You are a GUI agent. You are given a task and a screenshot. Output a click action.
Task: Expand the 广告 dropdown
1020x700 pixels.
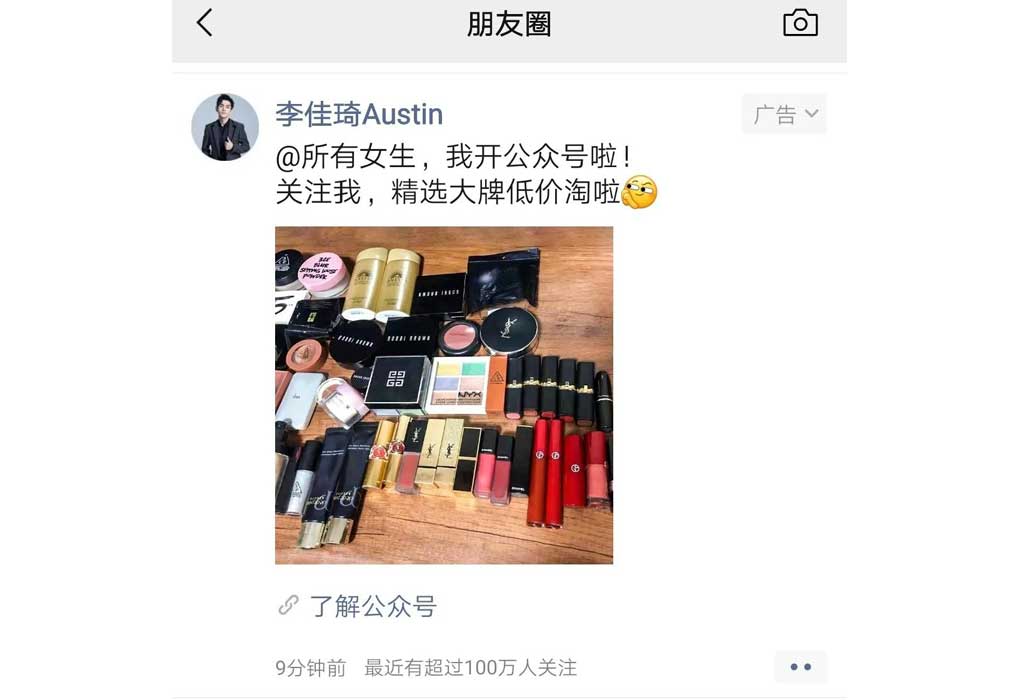pyautogui.click(x=784, y=114)
